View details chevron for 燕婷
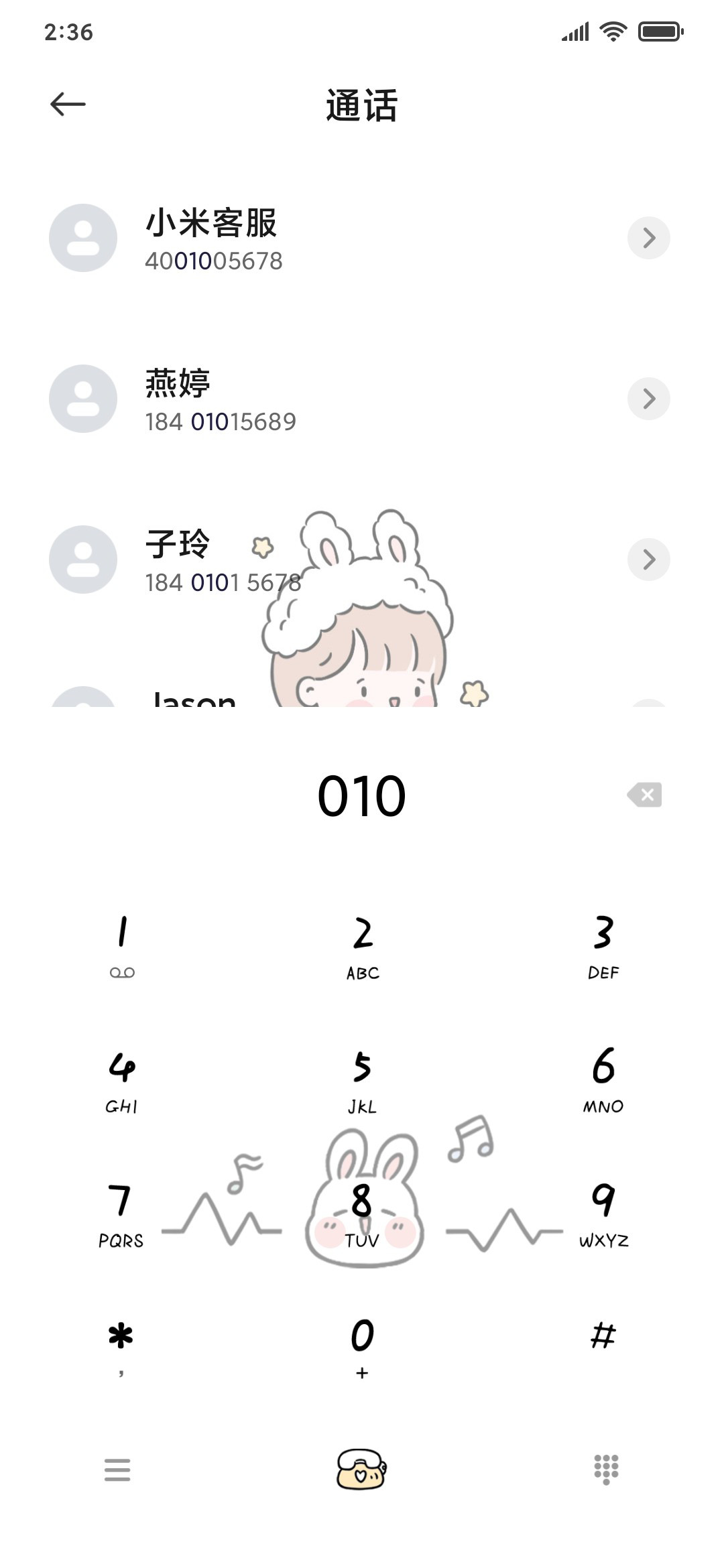Screen dimensions: 724x1568 [x=648, y=399]
